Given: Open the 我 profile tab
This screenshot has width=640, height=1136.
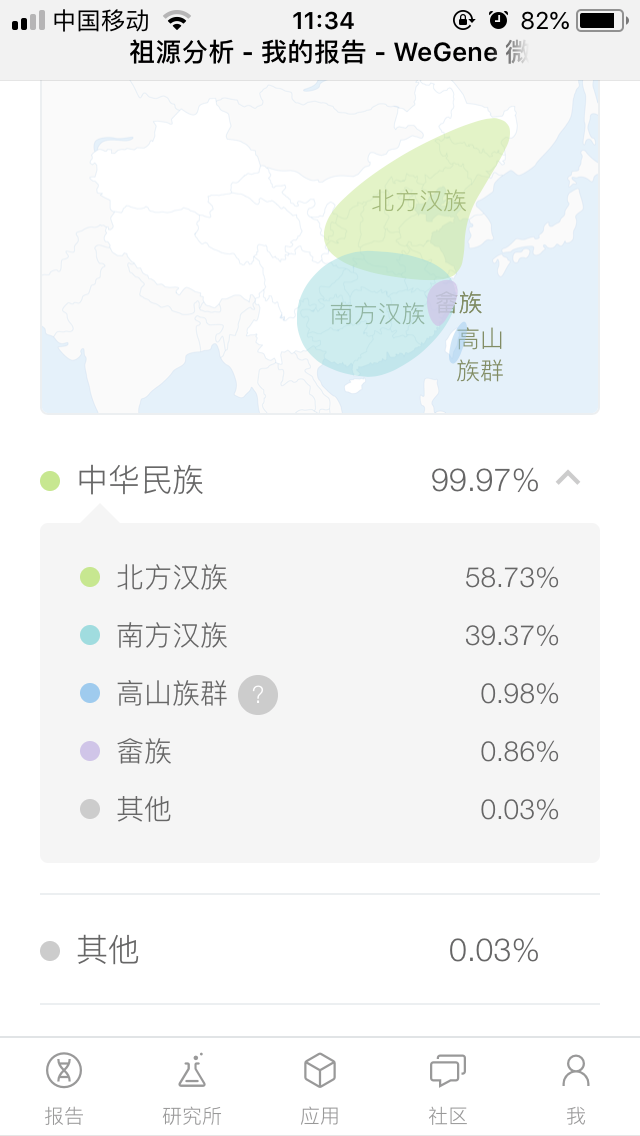Looking at the screenshot, I should tap(575, 1088).
